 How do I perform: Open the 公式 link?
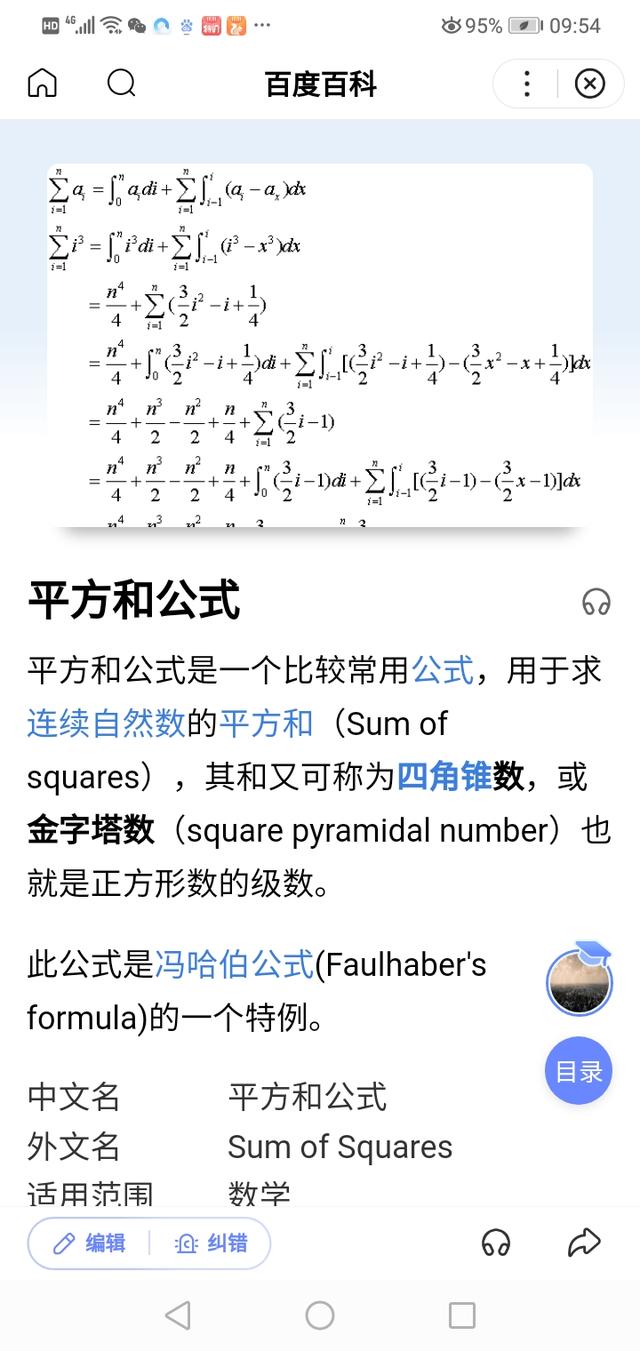pos(442,670)
